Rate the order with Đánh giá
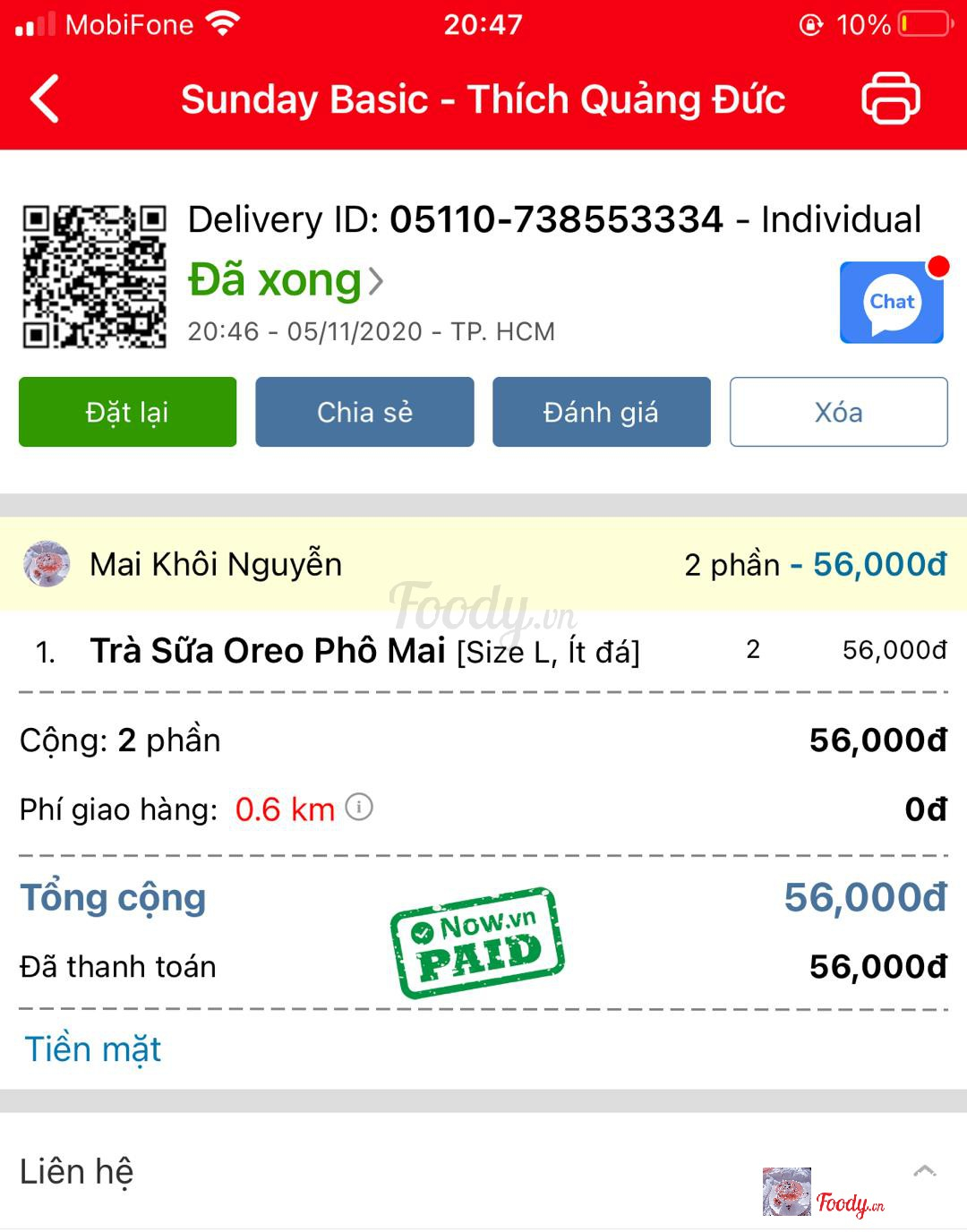 click(601, 412)
